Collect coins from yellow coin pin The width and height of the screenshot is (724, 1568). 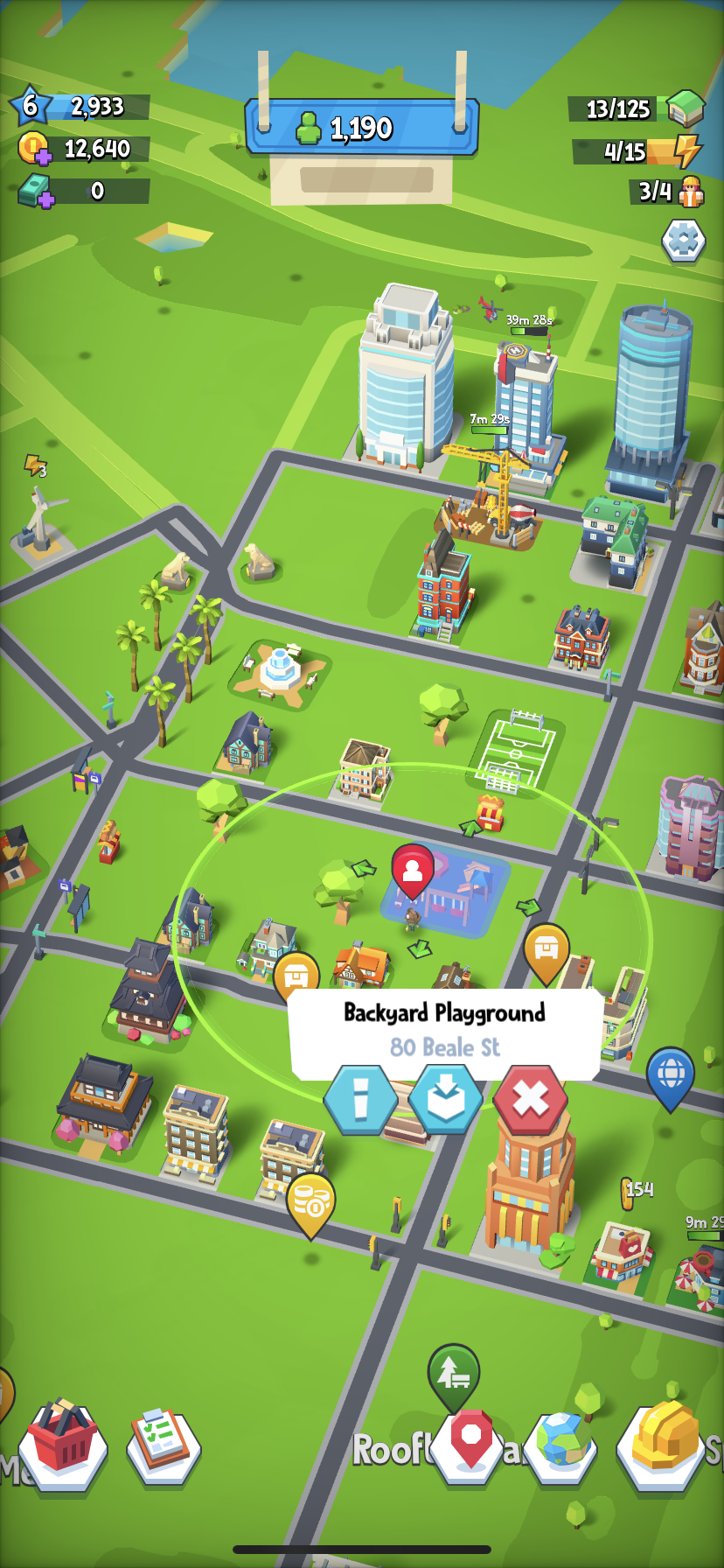point(310,1202)
